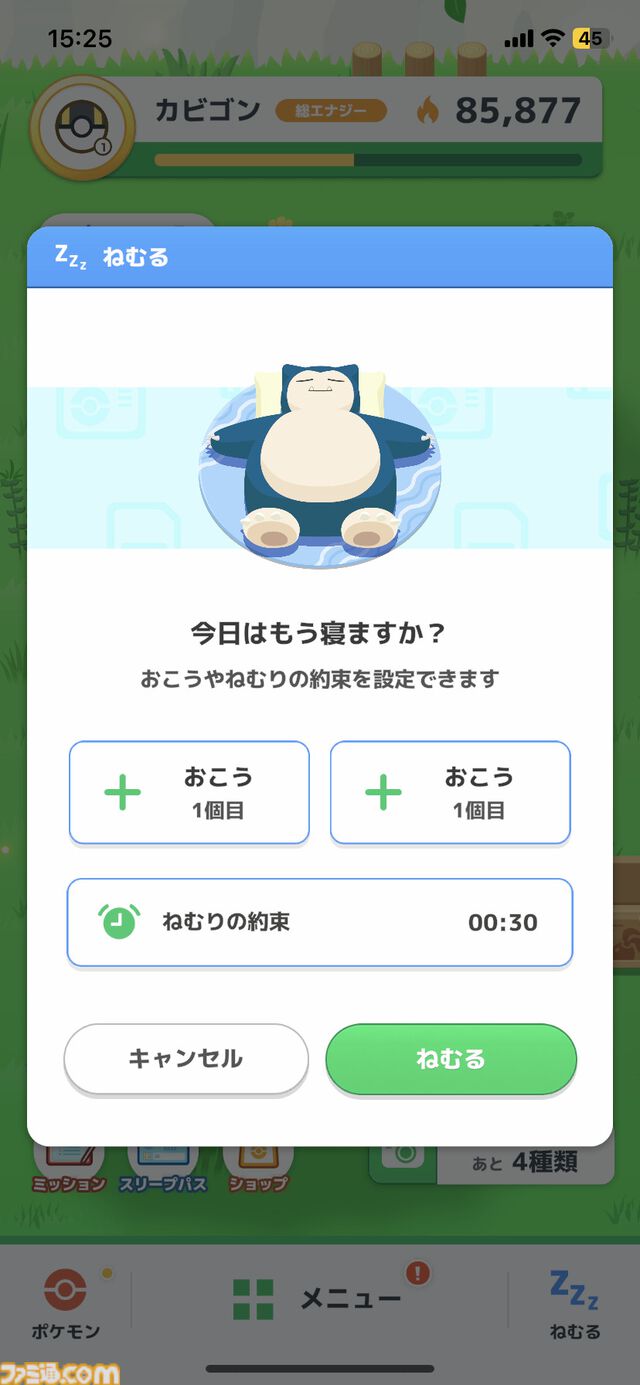Switch to the ポケモン tab

[65, 1300]
